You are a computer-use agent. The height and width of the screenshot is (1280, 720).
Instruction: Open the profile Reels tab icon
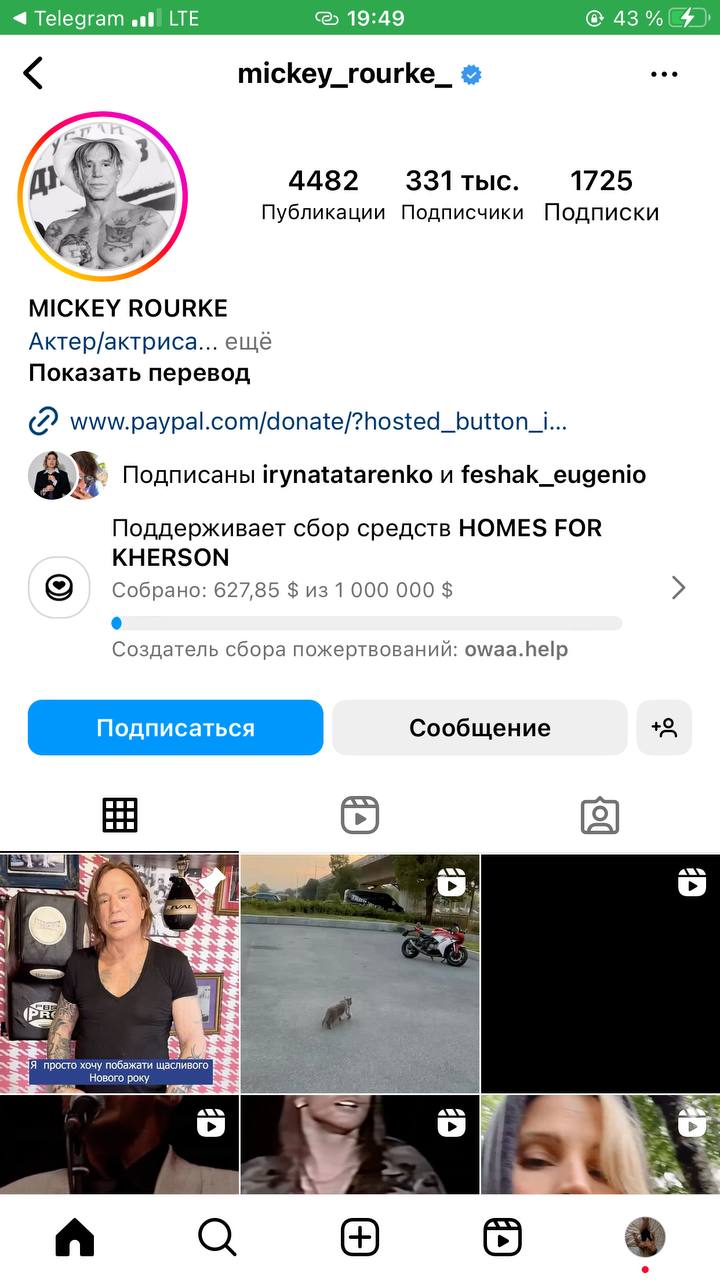point(360,814)
